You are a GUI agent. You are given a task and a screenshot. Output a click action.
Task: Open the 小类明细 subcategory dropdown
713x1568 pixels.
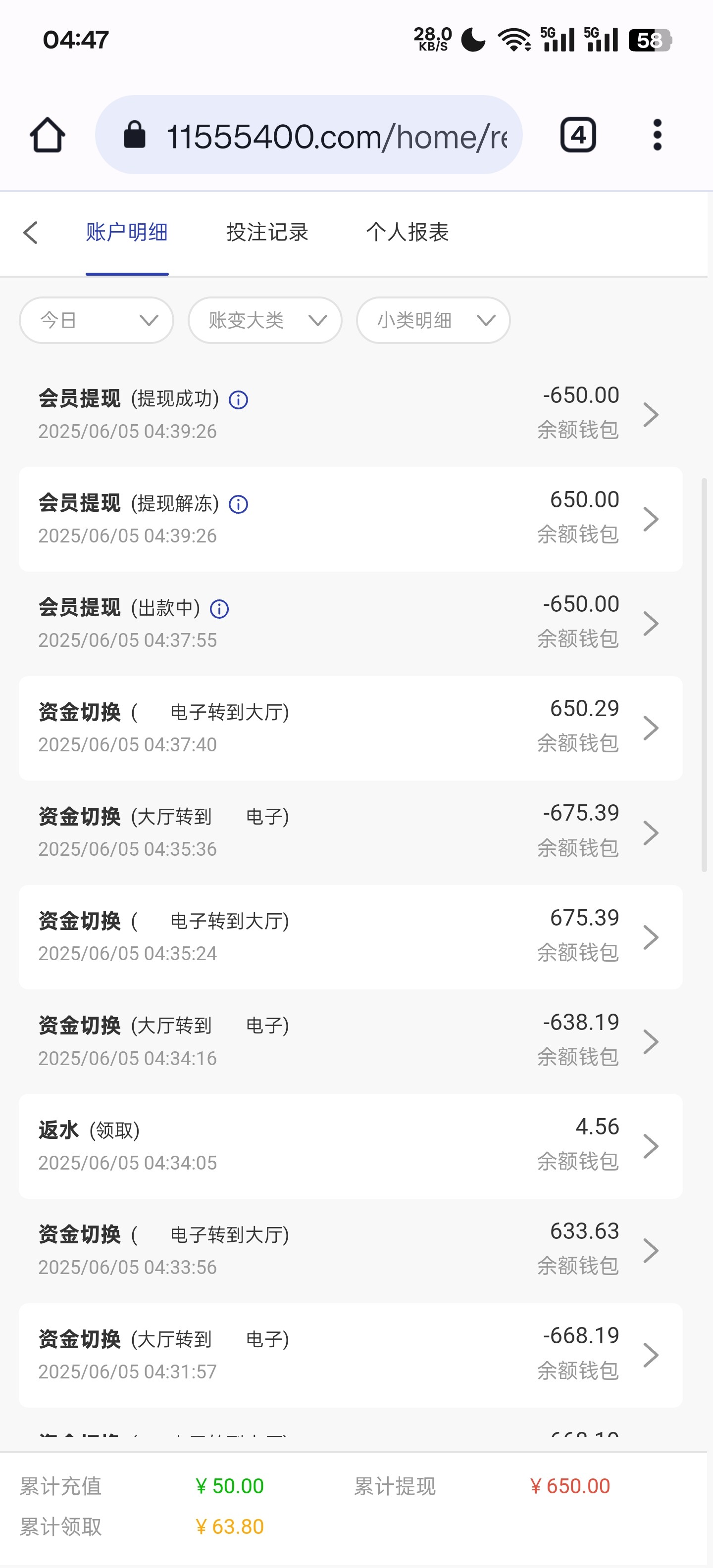pyautogui.click(x=432, y=320)
